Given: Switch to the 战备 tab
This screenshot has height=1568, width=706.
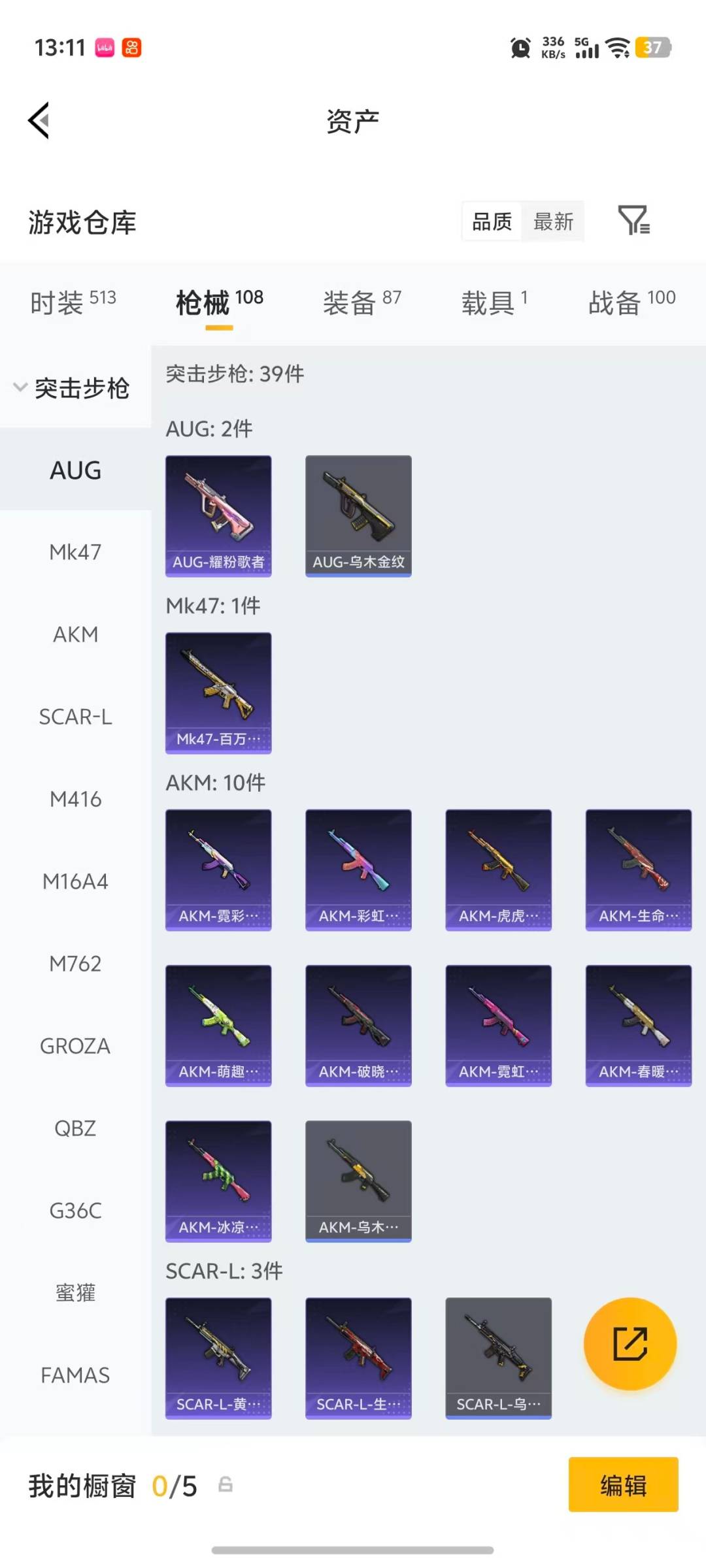Looking at the screenshot, I should pyautogui.click(x=631, y=302).
